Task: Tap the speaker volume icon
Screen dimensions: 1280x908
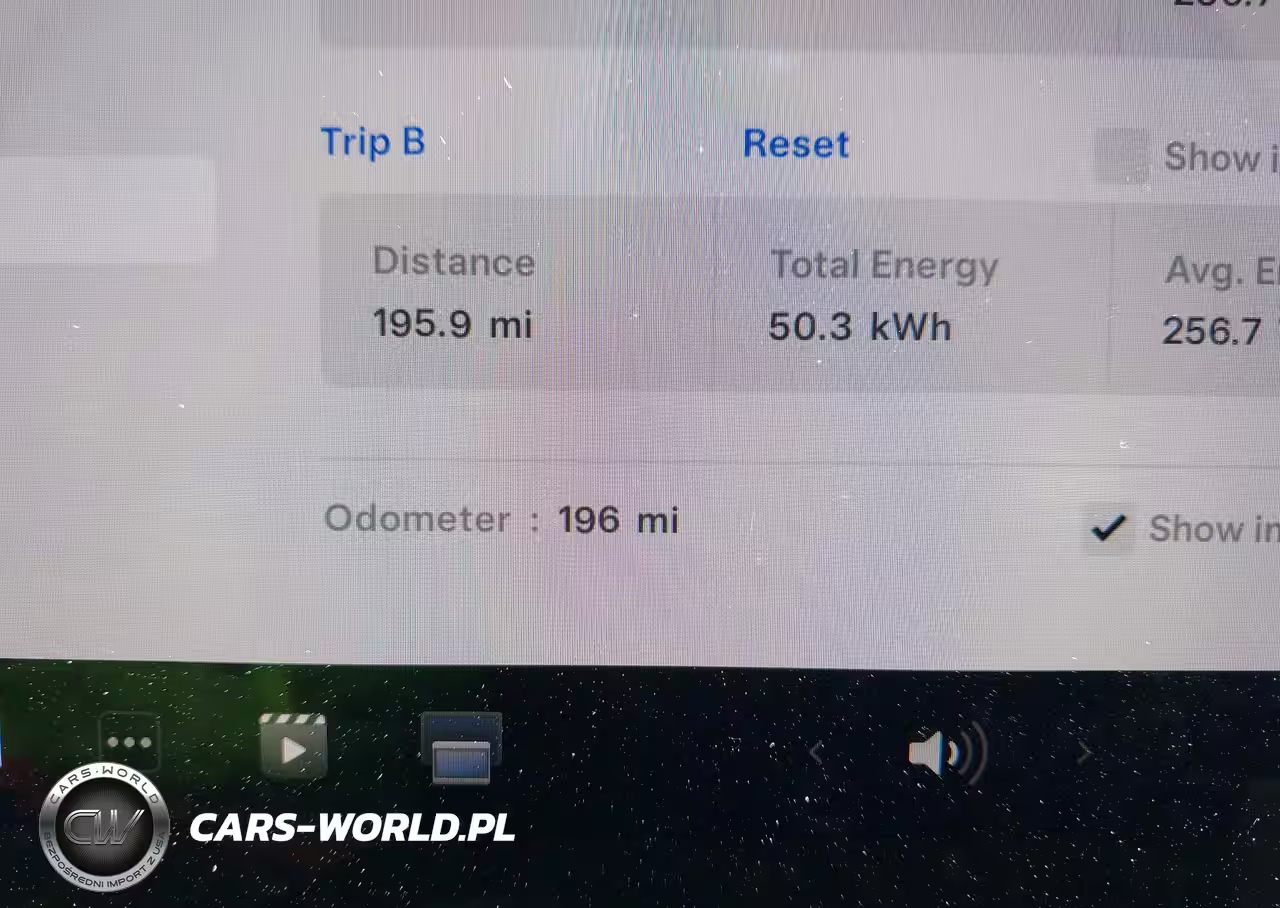Action: (945, 752)
